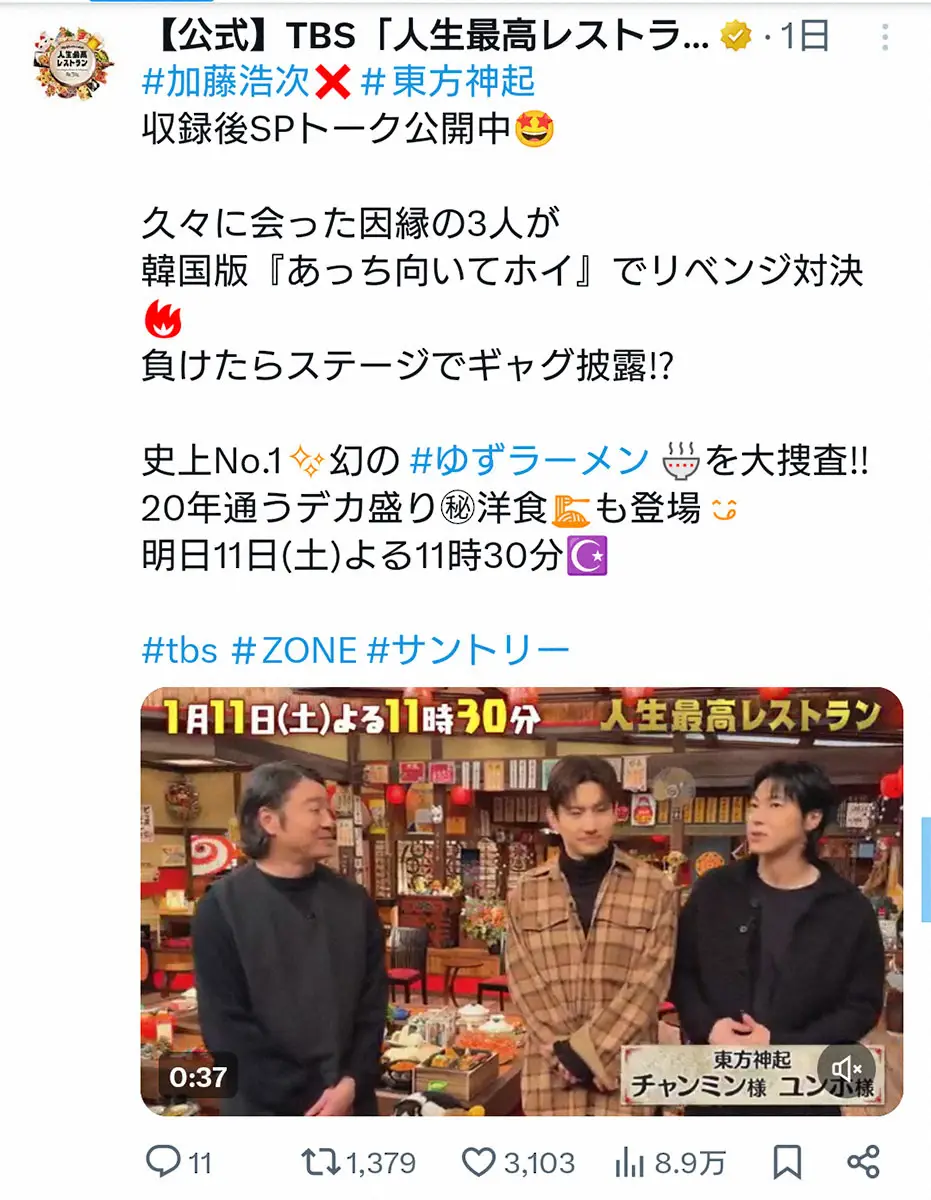Unmute the video sound
Image resolution: width=931 pixels, height=1200 pixels.
[x=847, y=1070]
